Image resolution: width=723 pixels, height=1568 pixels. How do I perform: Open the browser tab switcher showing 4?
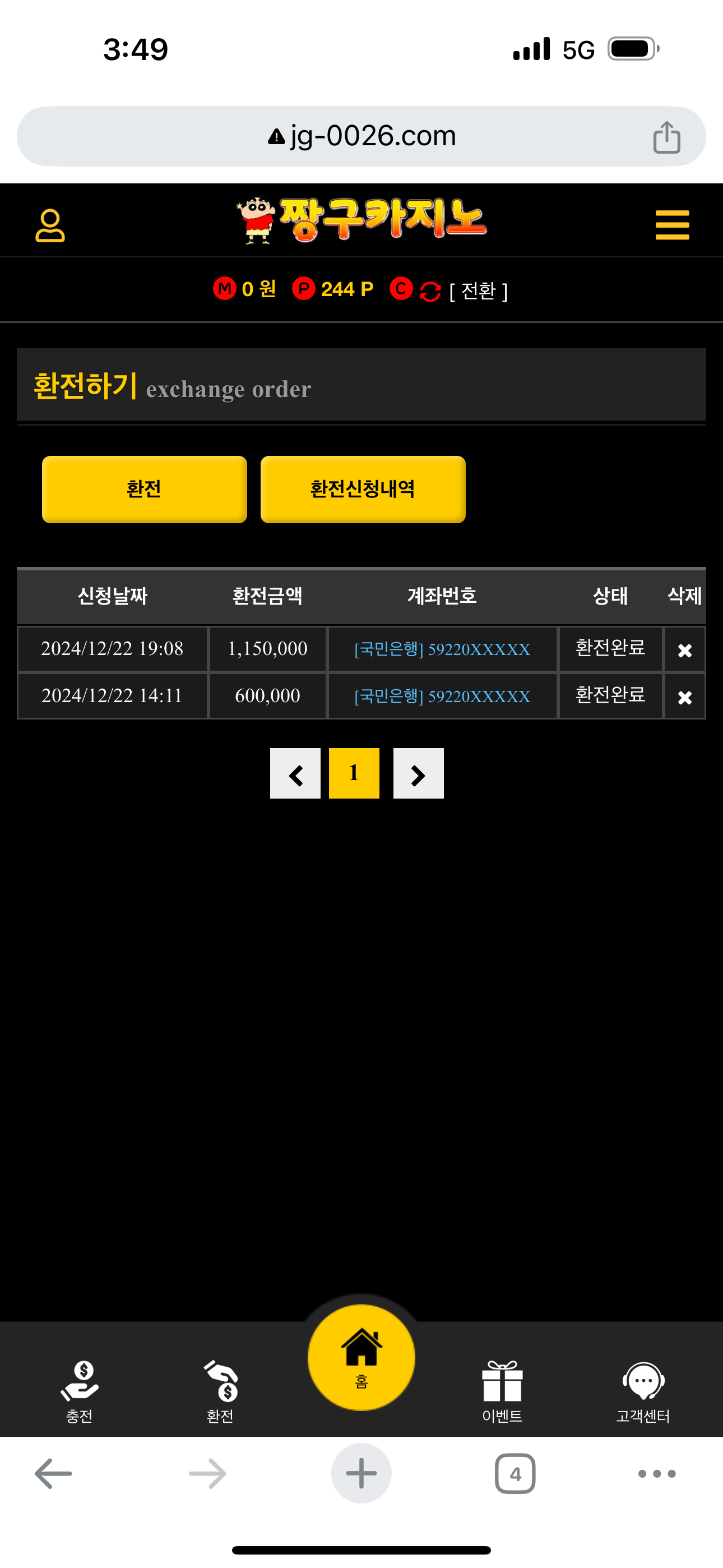[x=515, y=1474]
